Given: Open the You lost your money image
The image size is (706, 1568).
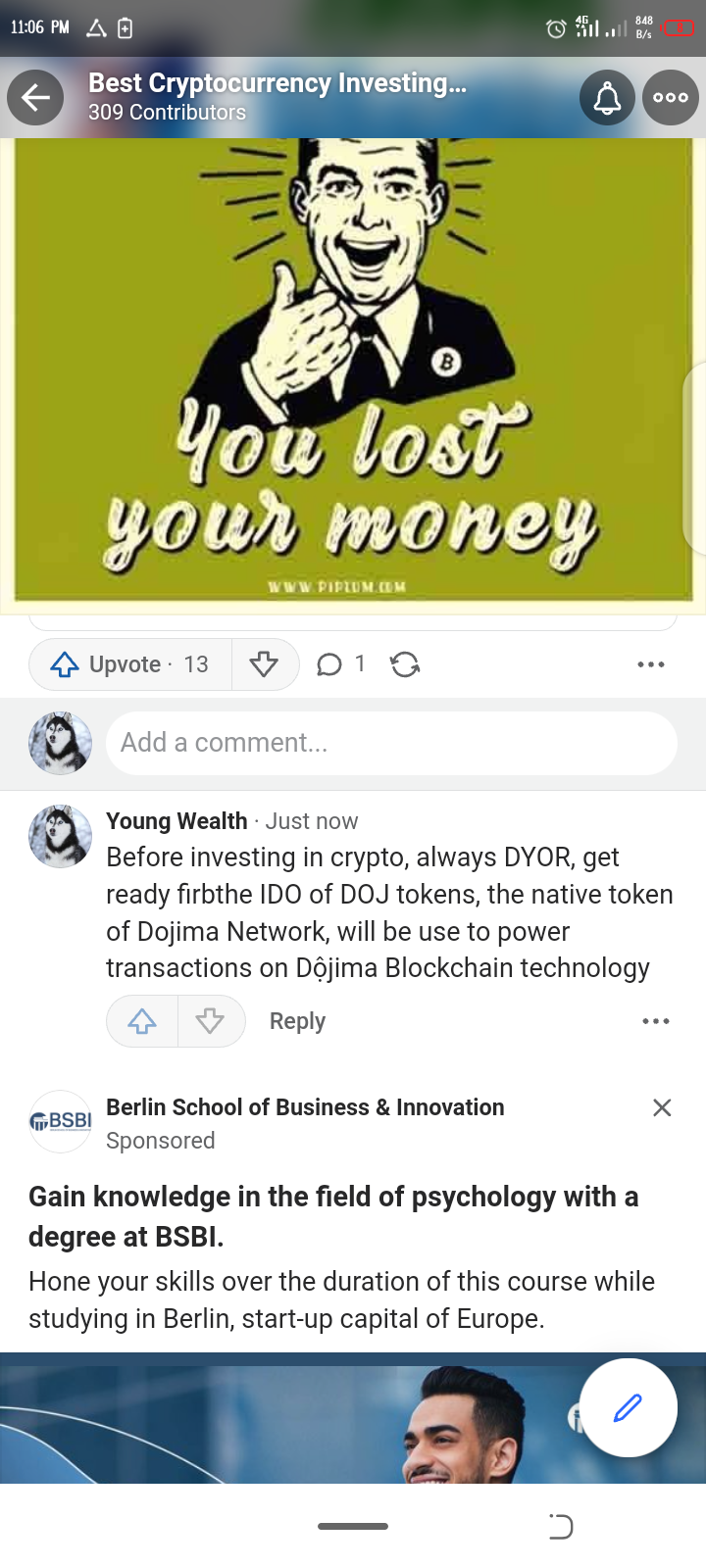Looking at the screenshot, I should coord(353,372).
